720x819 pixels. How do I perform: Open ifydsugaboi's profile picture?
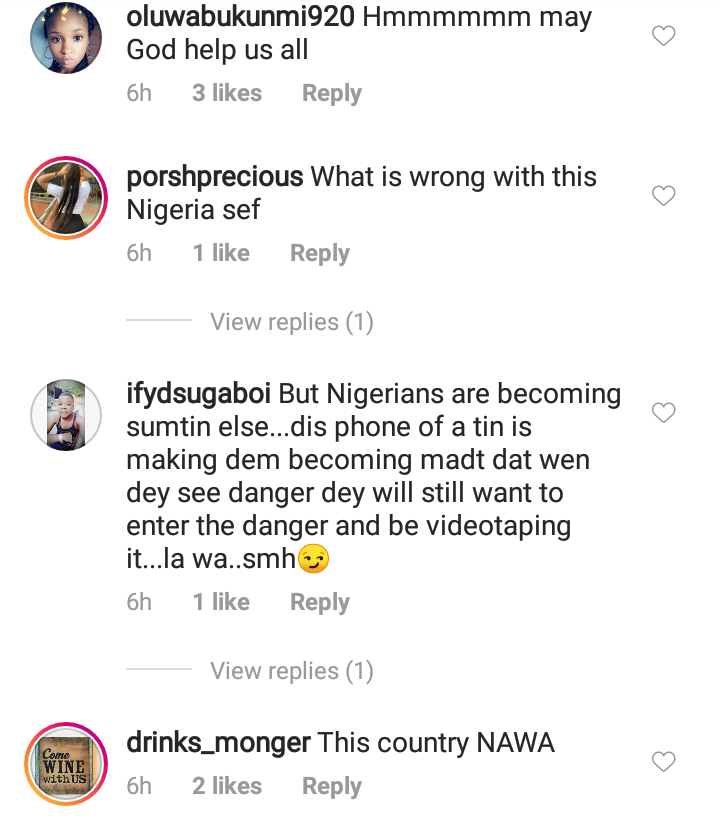point(66,414)
